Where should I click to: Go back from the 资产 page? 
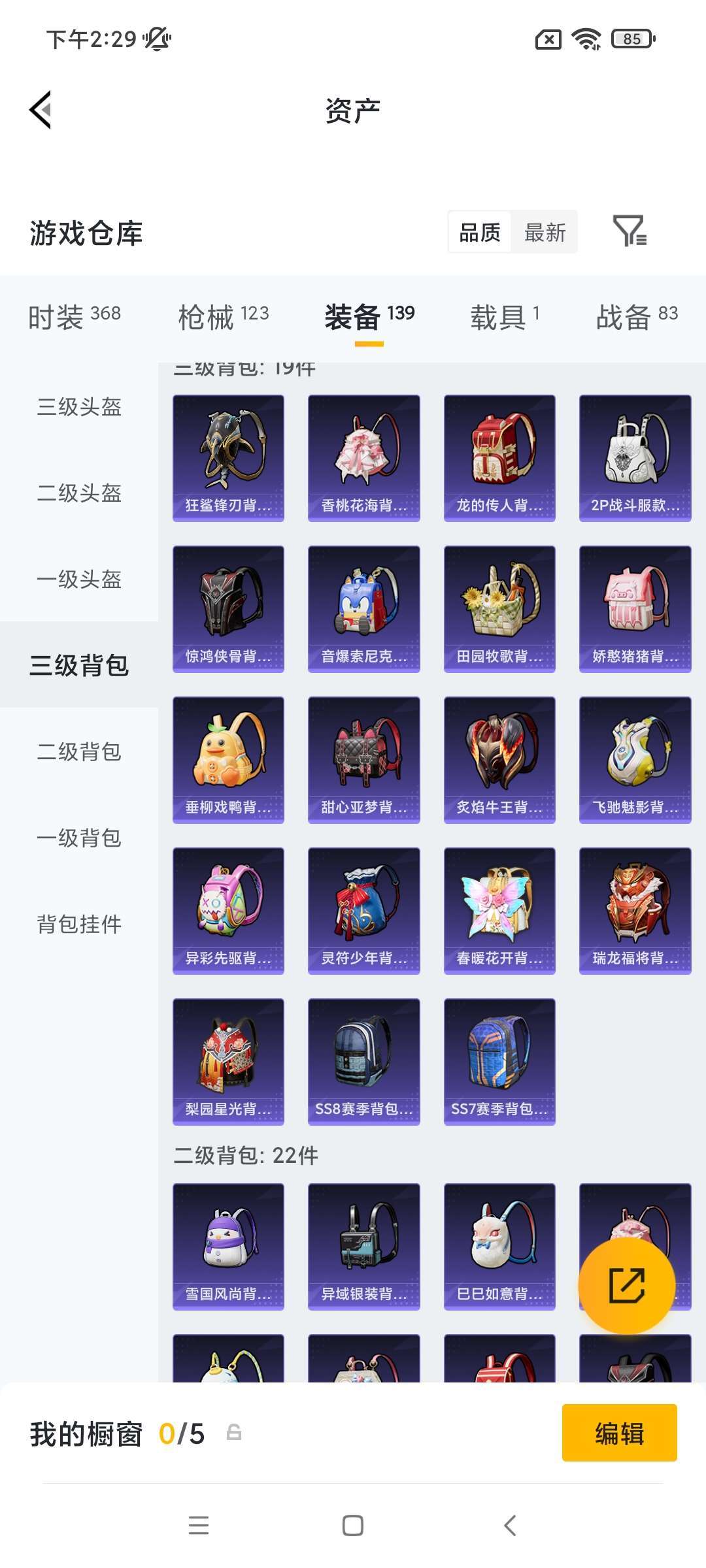point(41,110)
